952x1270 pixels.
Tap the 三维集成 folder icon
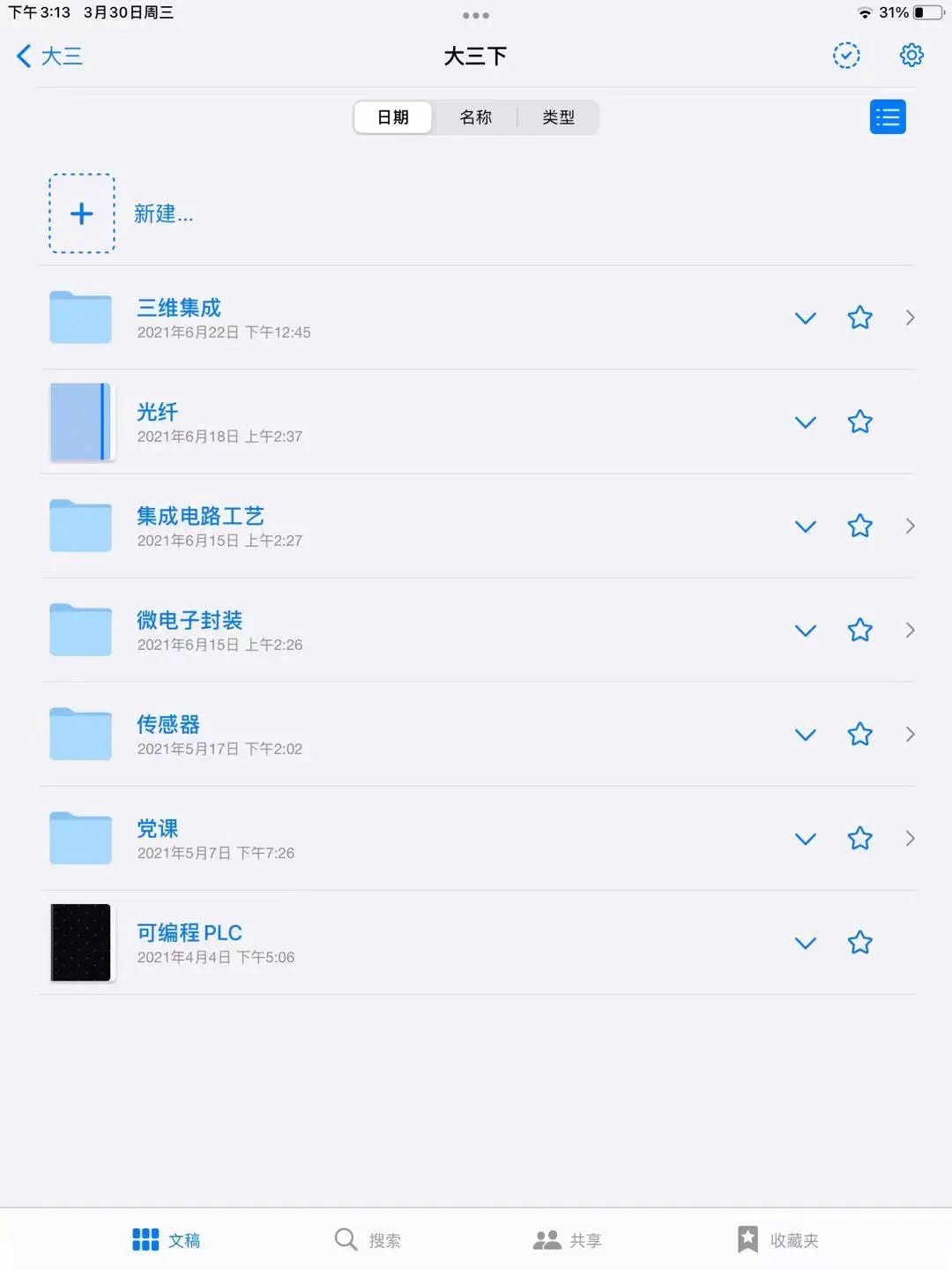(80, 317)
